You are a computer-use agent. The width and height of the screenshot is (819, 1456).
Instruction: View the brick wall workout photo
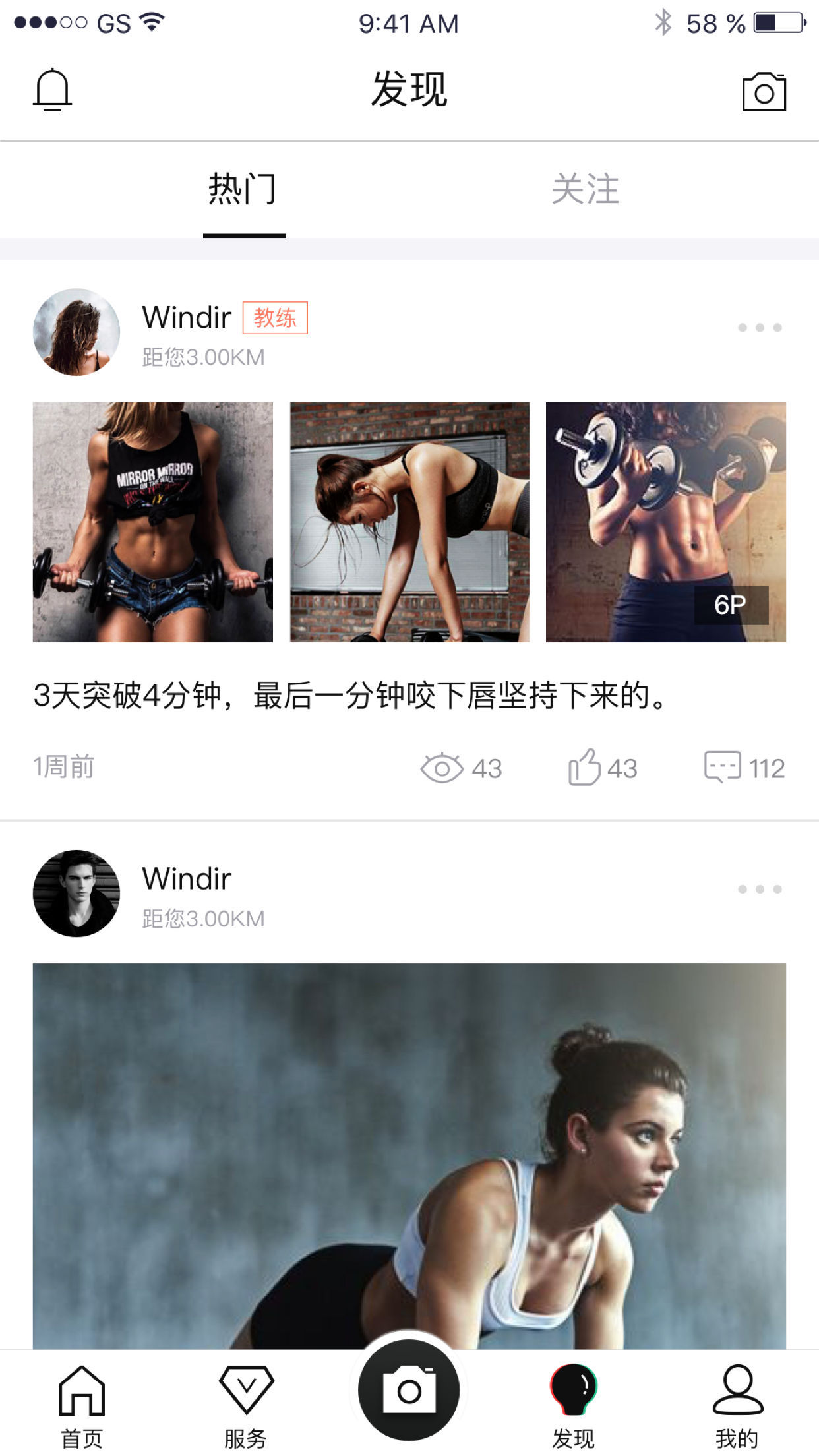[409, 522]
